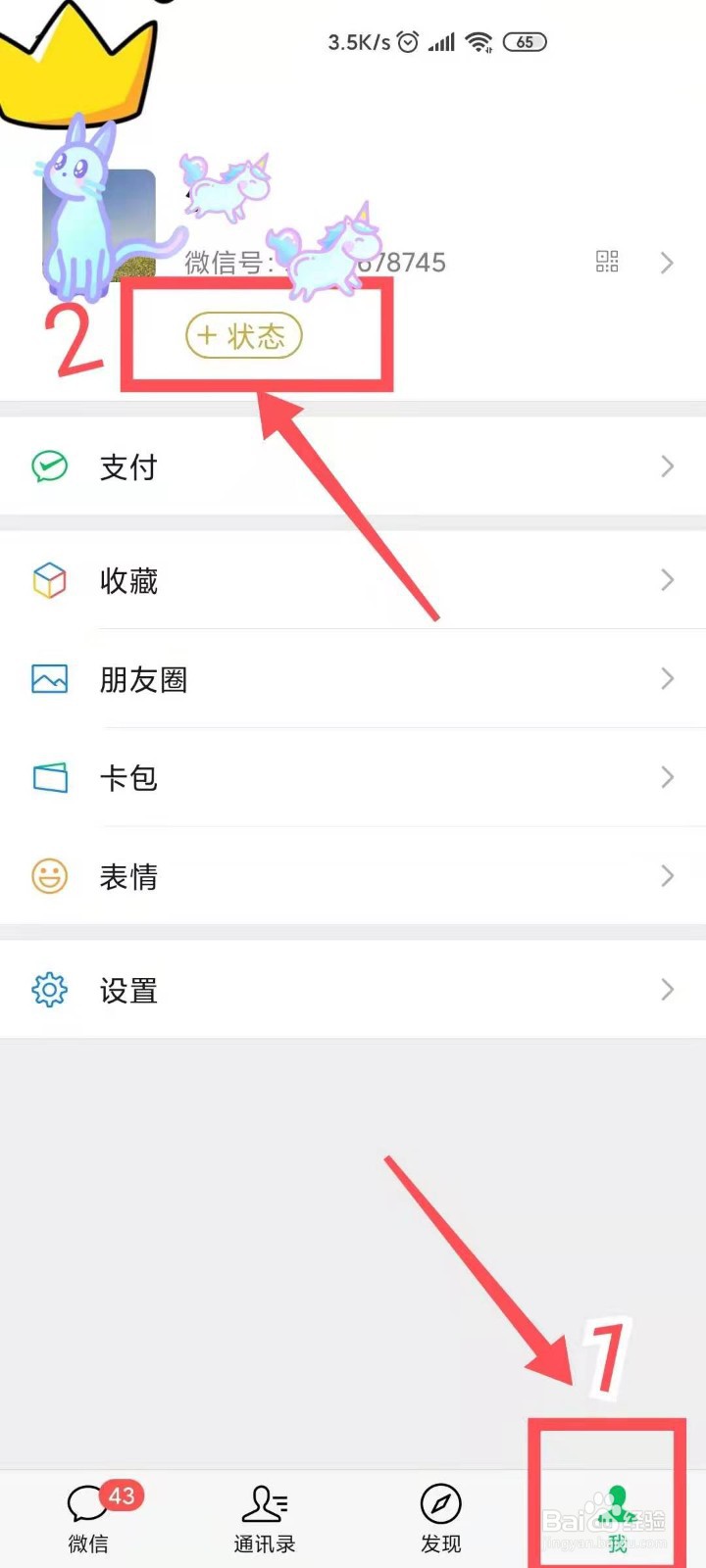Screen dimensions: 706x1568
Task: Tap the 表情 sticker smiley icon
Action: click(x=49, y=876)
